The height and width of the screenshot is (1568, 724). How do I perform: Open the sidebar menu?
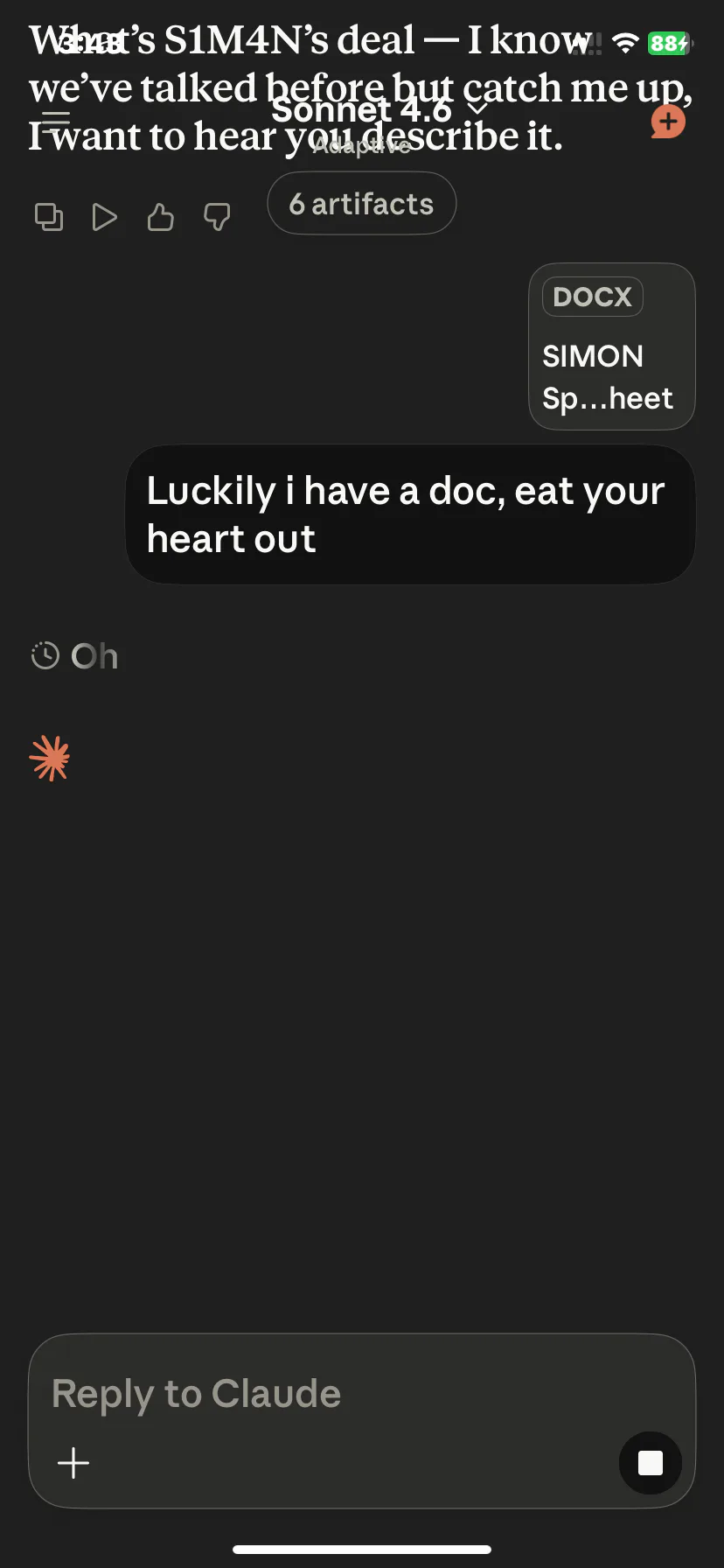[x=56, y=120]
